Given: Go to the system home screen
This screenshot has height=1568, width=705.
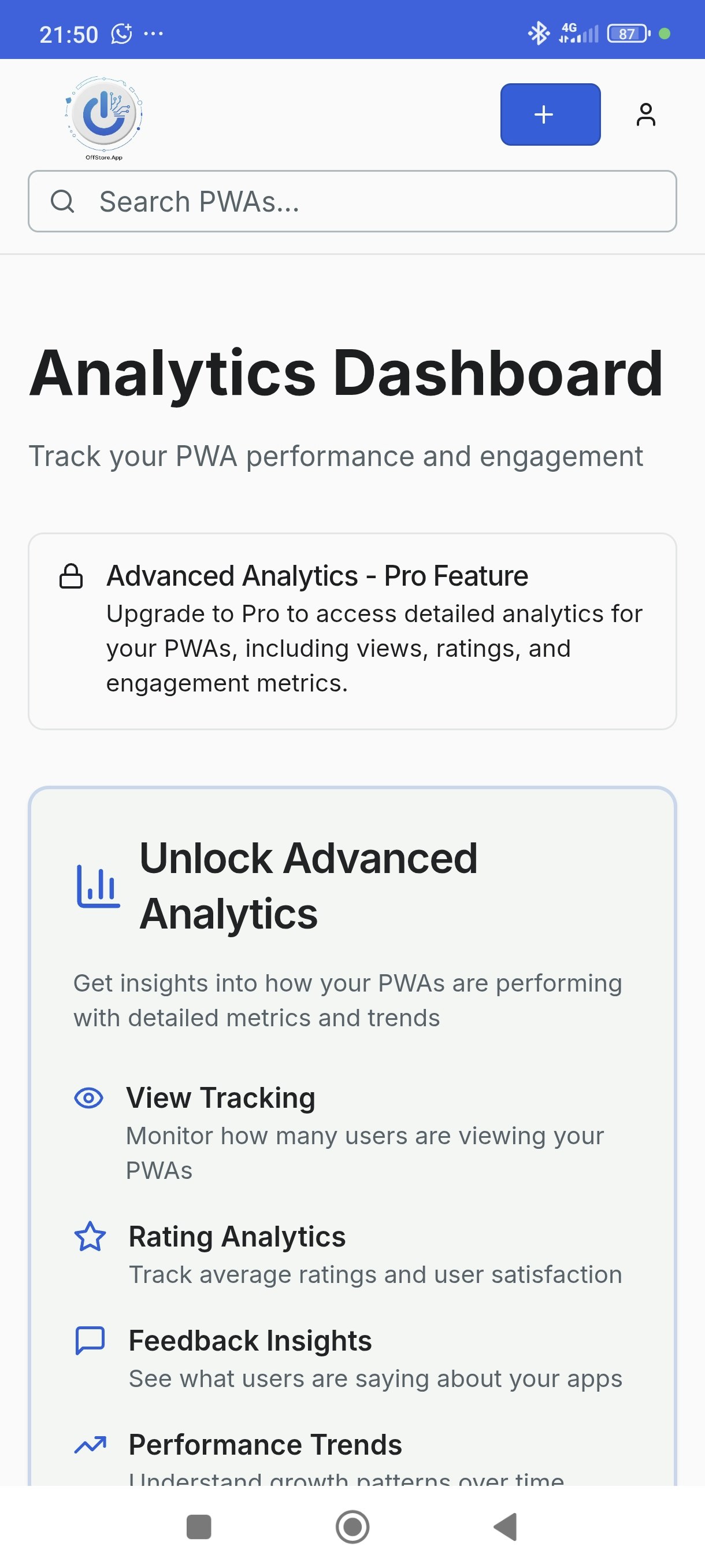Looking at the screenshot, I should coord(352,1526).
